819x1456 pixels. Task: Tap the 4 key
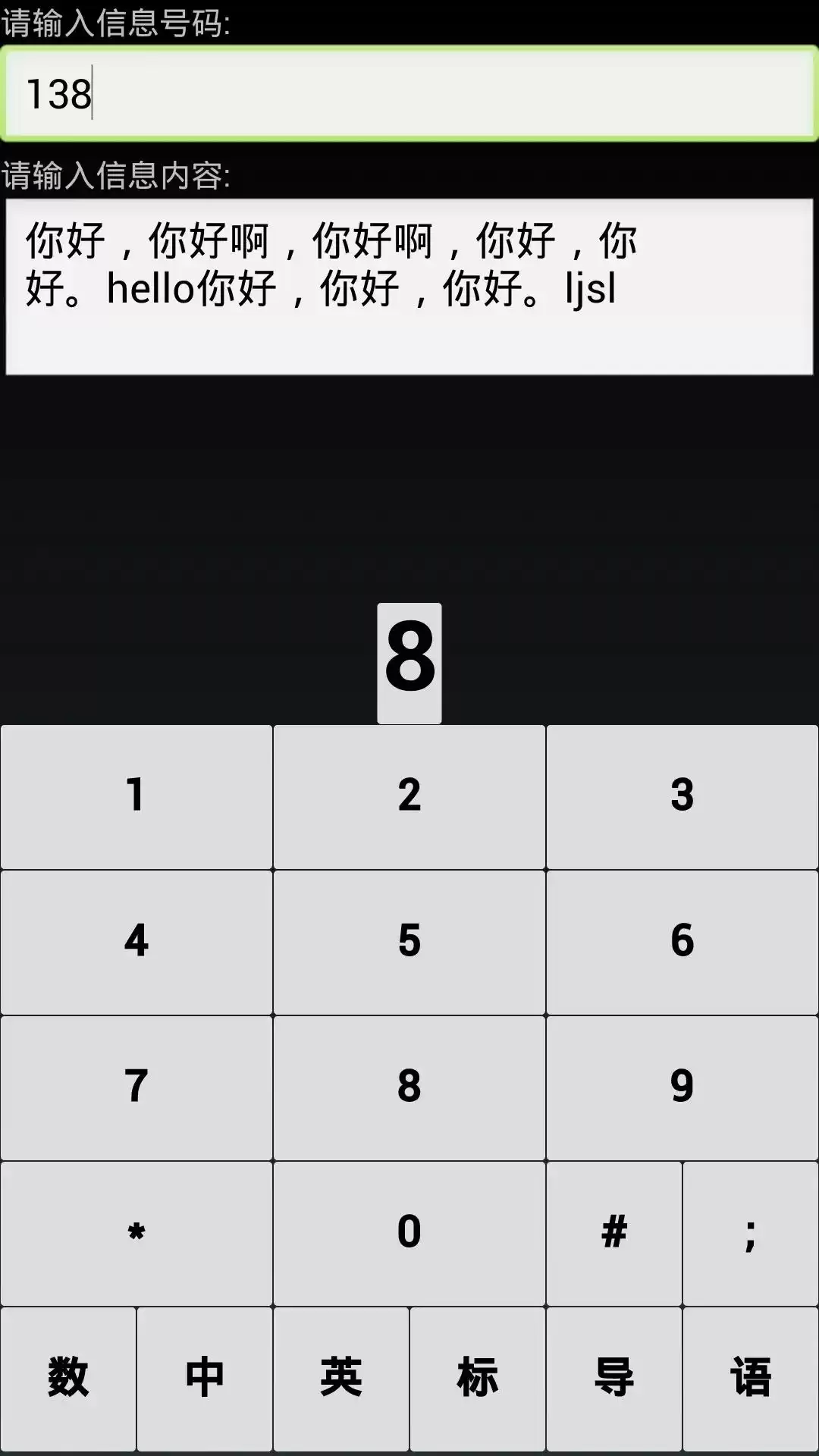pyautogui.click(x=136, y=942)
